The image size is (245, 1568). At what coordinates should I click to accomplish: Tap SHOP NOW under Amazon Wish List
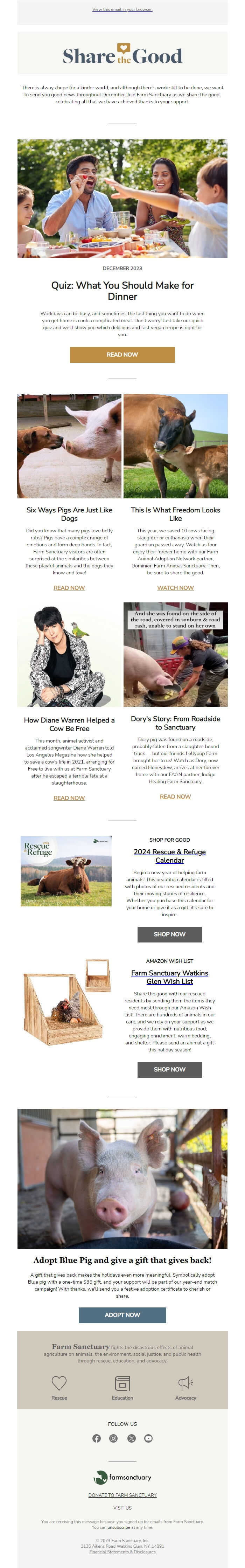pyautogui.click(x=170, y=1070)
